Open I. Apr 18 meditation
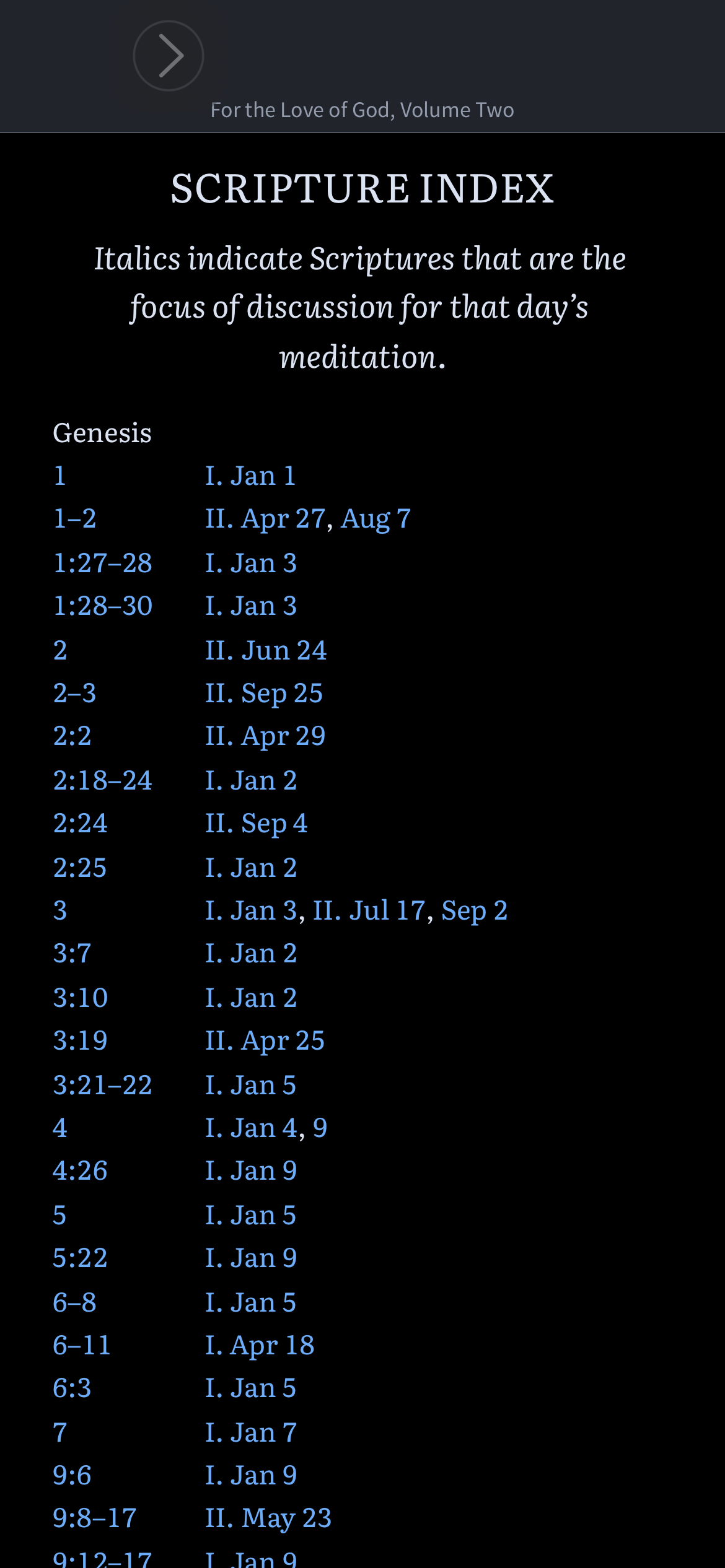Image resolution: width=725 pixels, height=1568 pixels. [260, 1346]
